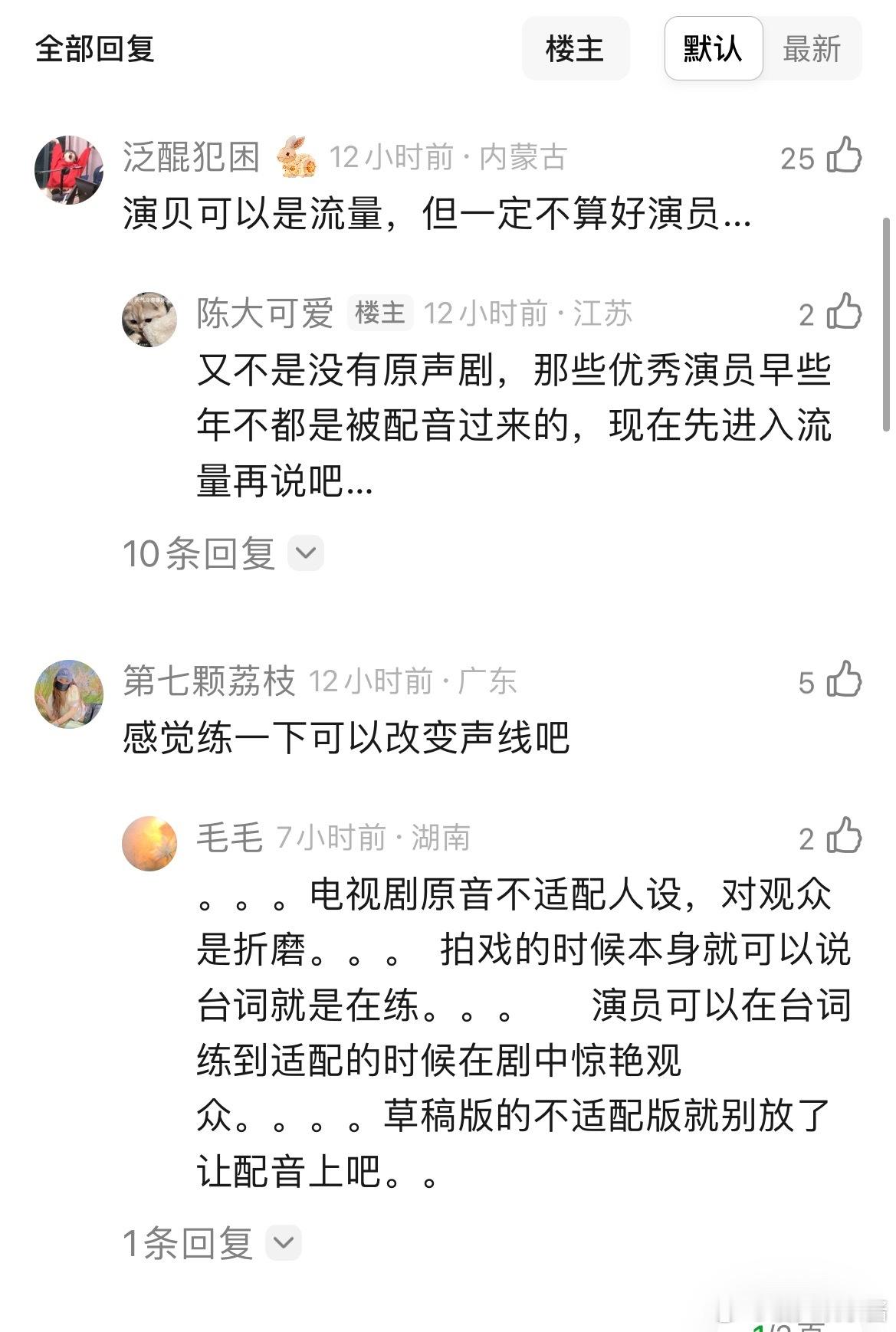Image resolution: width=896 pixels, height=1332 pixels.
Task: Open 陈大可爱's profile avatar
Action: [x=149, y=319]
